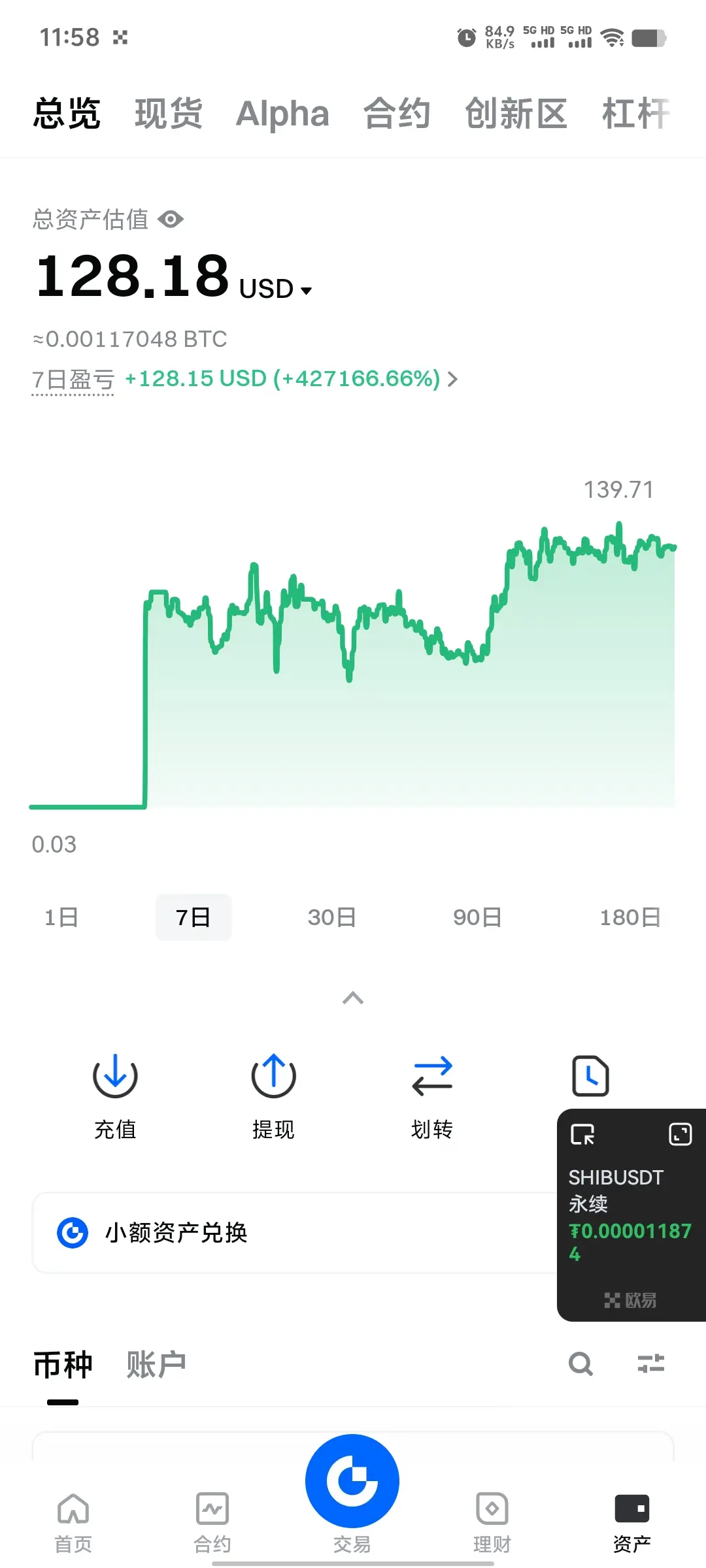Collapse the asset chart with the up chevron
This screenshot has width=706, height=1568.
click(x=353, y=998)
